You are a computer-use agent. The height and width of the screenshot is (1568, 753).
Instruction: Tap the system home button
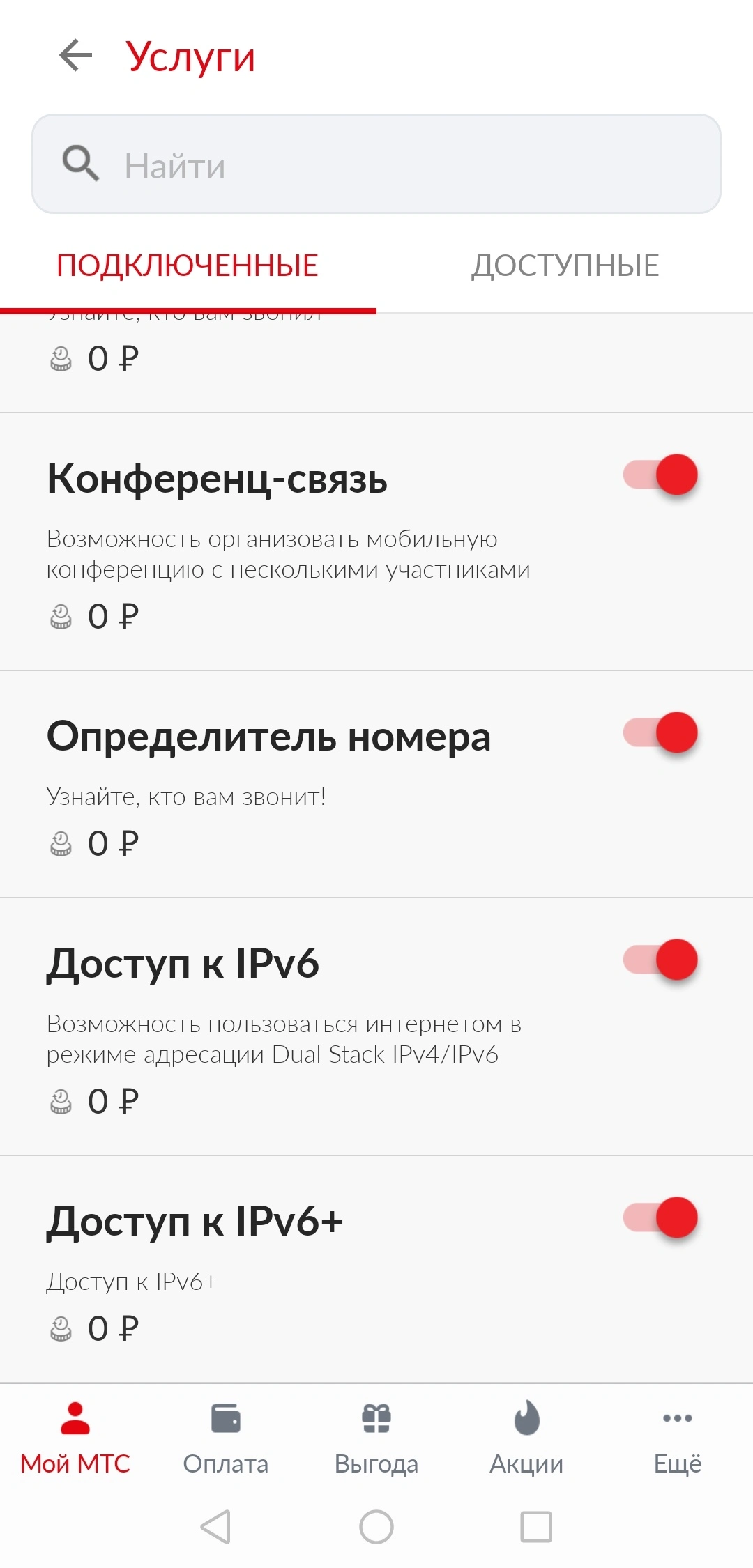coord(376,1527)
